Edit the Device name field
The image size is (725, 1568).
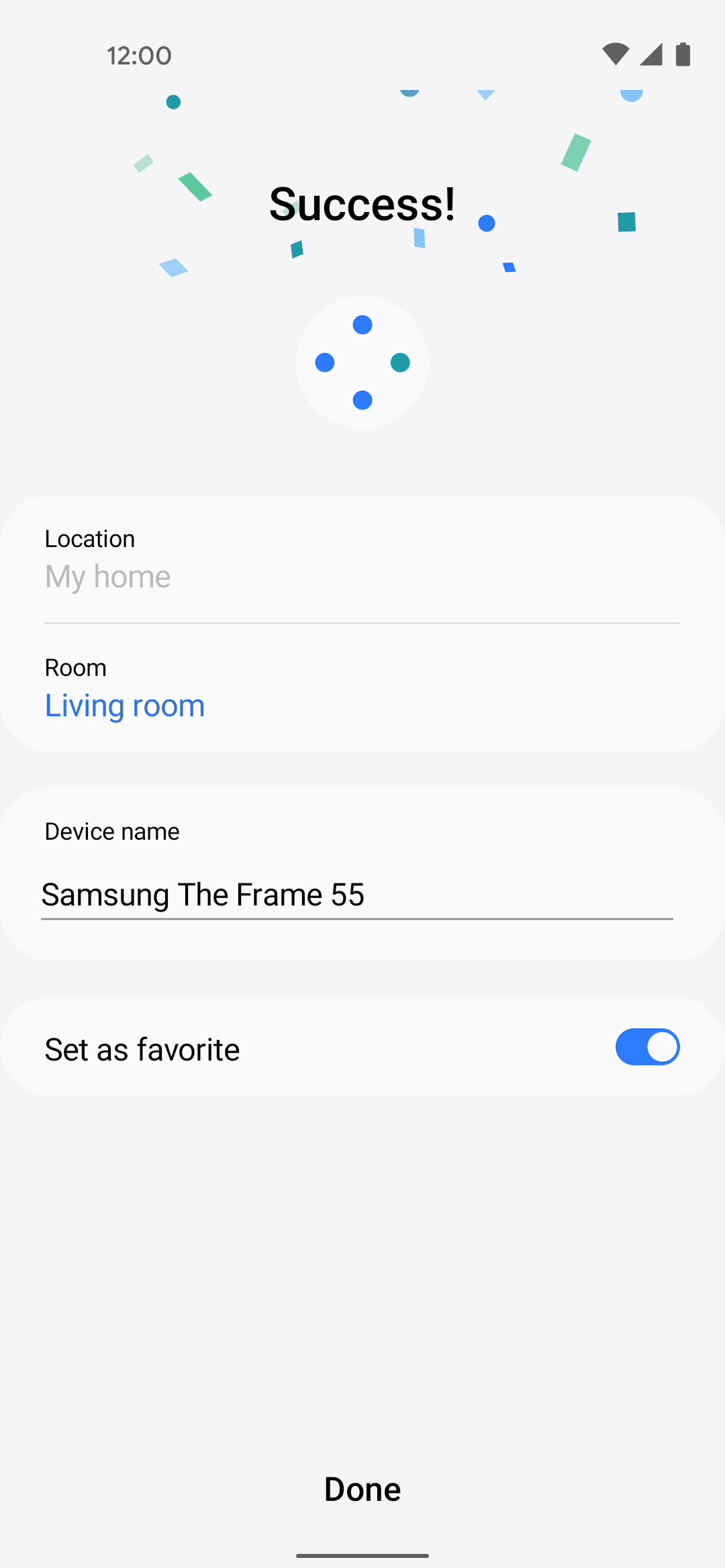point(357,895)
